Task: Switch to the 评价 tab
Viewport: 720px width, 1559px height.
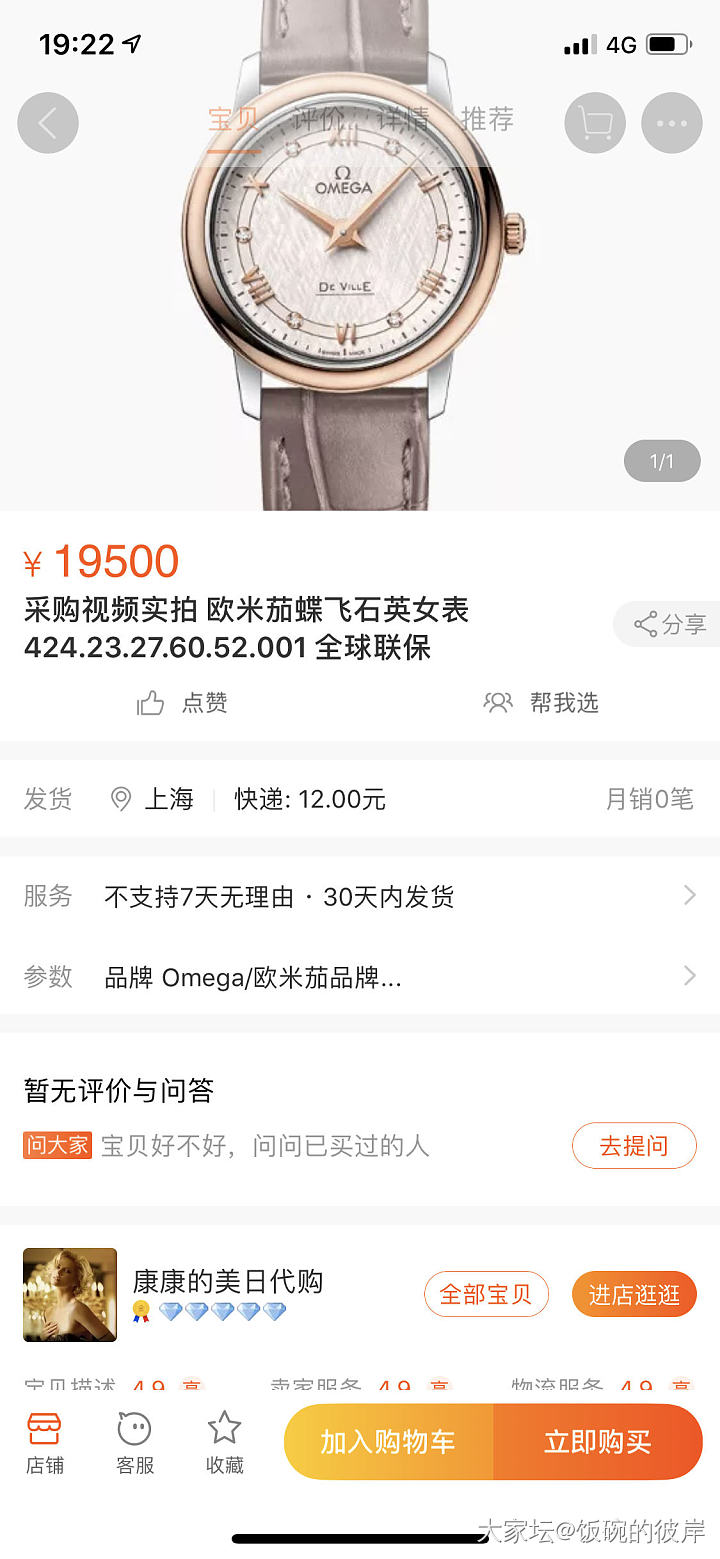Action: pyautogui.click(x=318, y=120)
